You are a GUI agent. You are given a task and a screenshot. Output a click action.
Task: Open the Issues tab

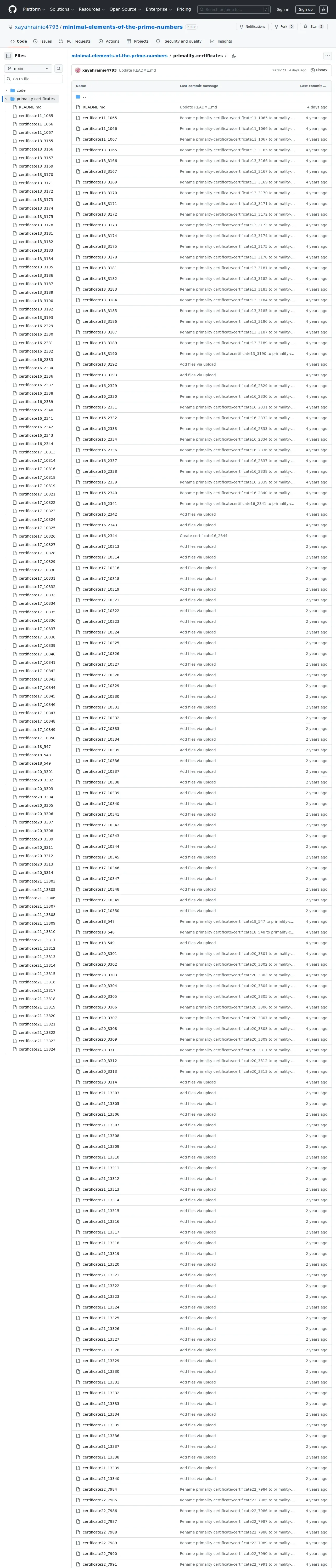(42, 41)
